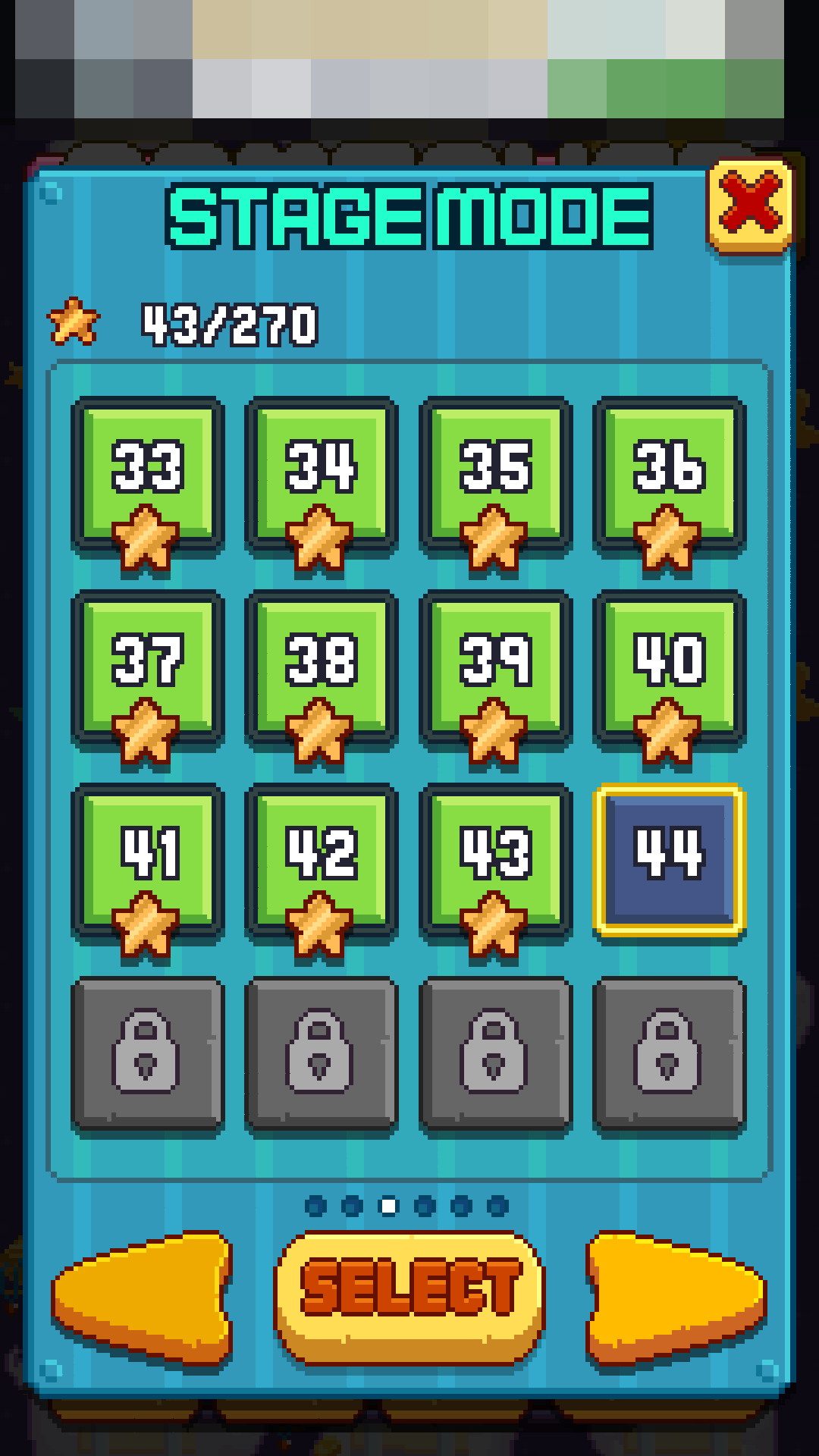The height and width of the screenshot is (1456, 819).
Task: Pick stage 34 tile
Action: (x=322, y=474)
